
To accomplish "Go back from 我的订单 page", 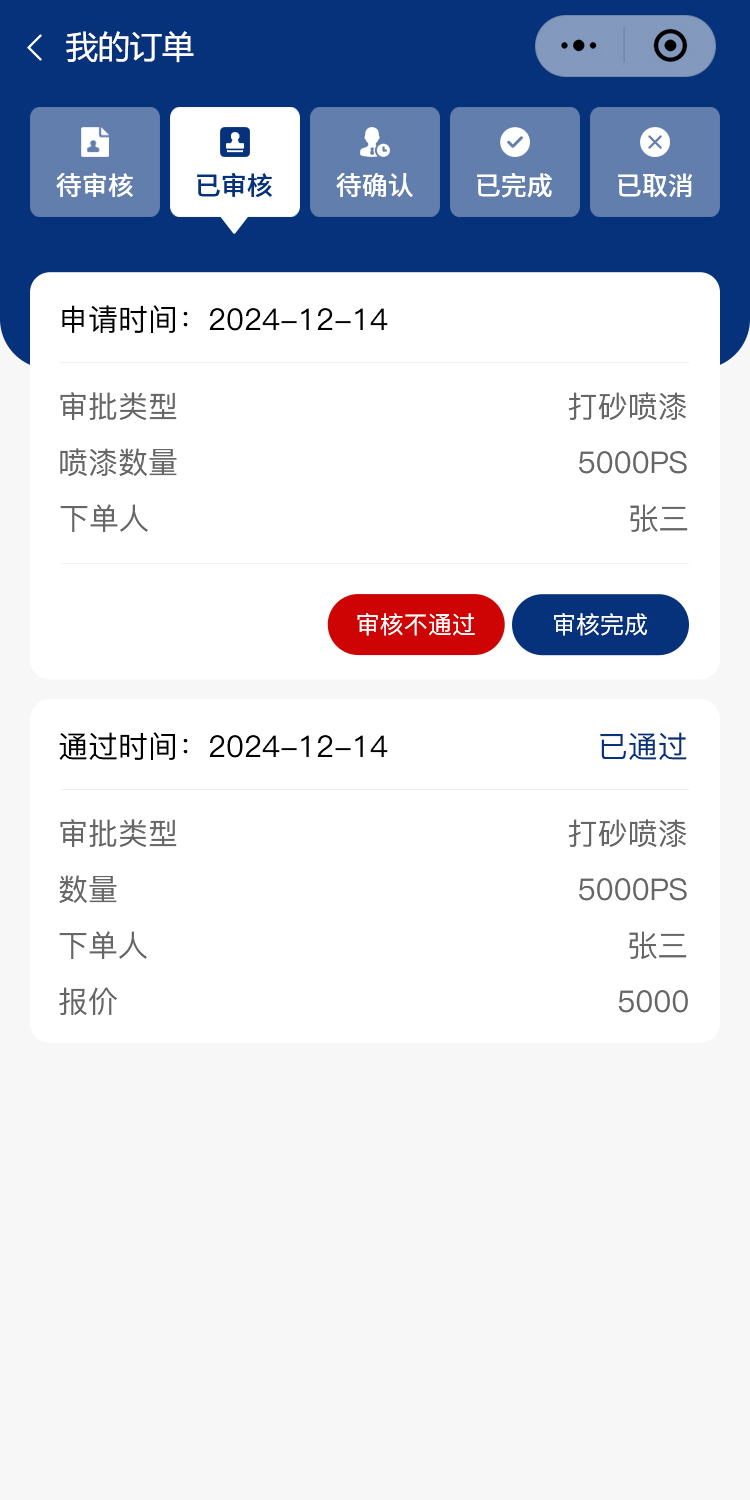I will coord(35,48).
